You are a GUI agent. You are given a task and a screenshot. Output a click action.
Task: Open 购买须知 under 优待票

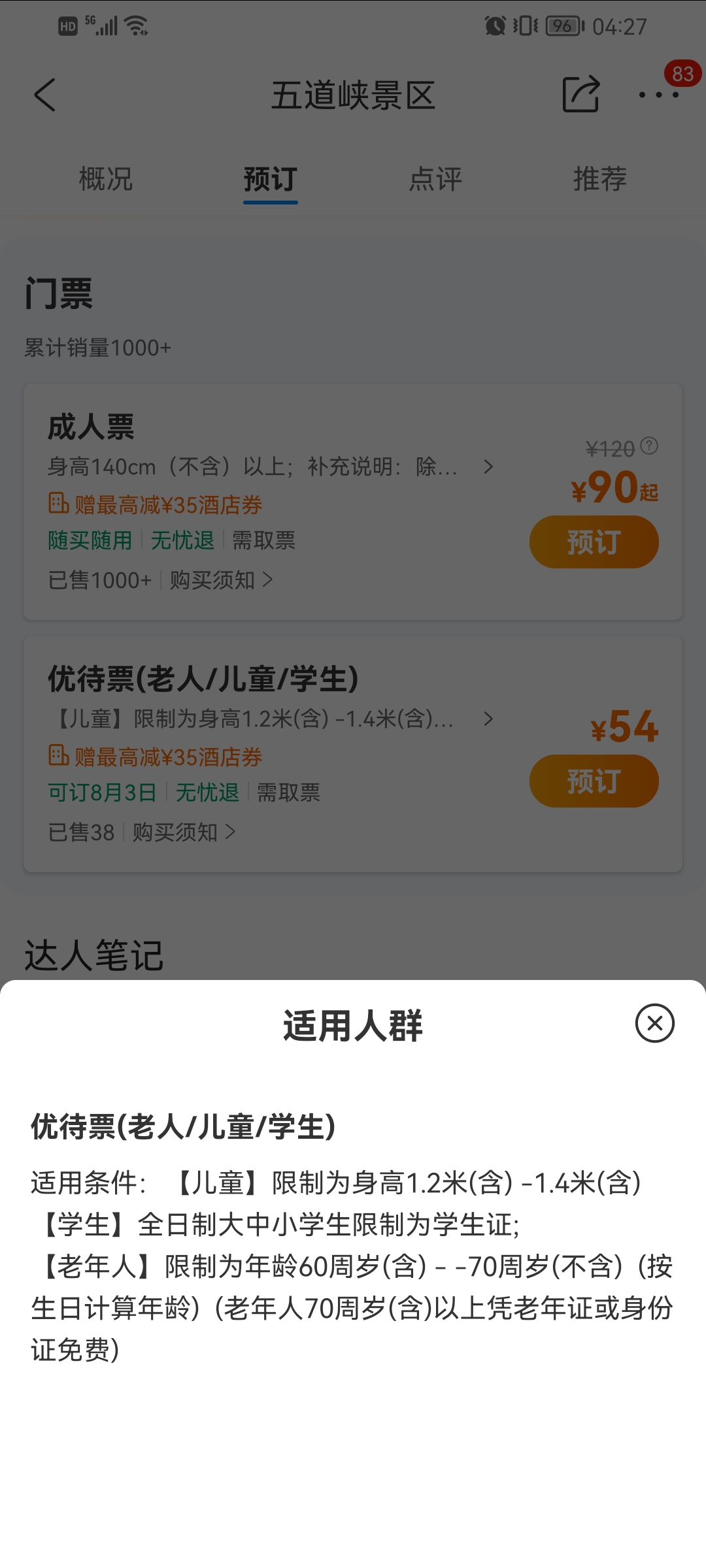184,832
